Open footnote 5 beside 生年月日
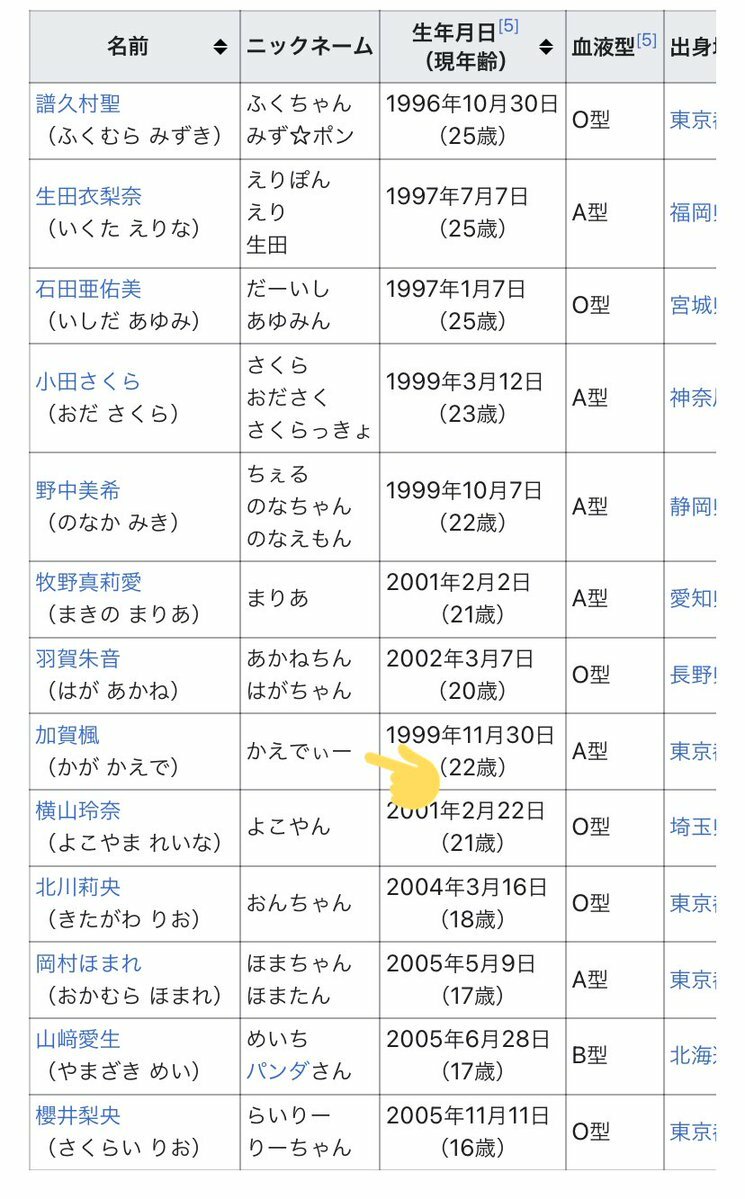Screen dimensions: 745x1199 tap(508, 26)
